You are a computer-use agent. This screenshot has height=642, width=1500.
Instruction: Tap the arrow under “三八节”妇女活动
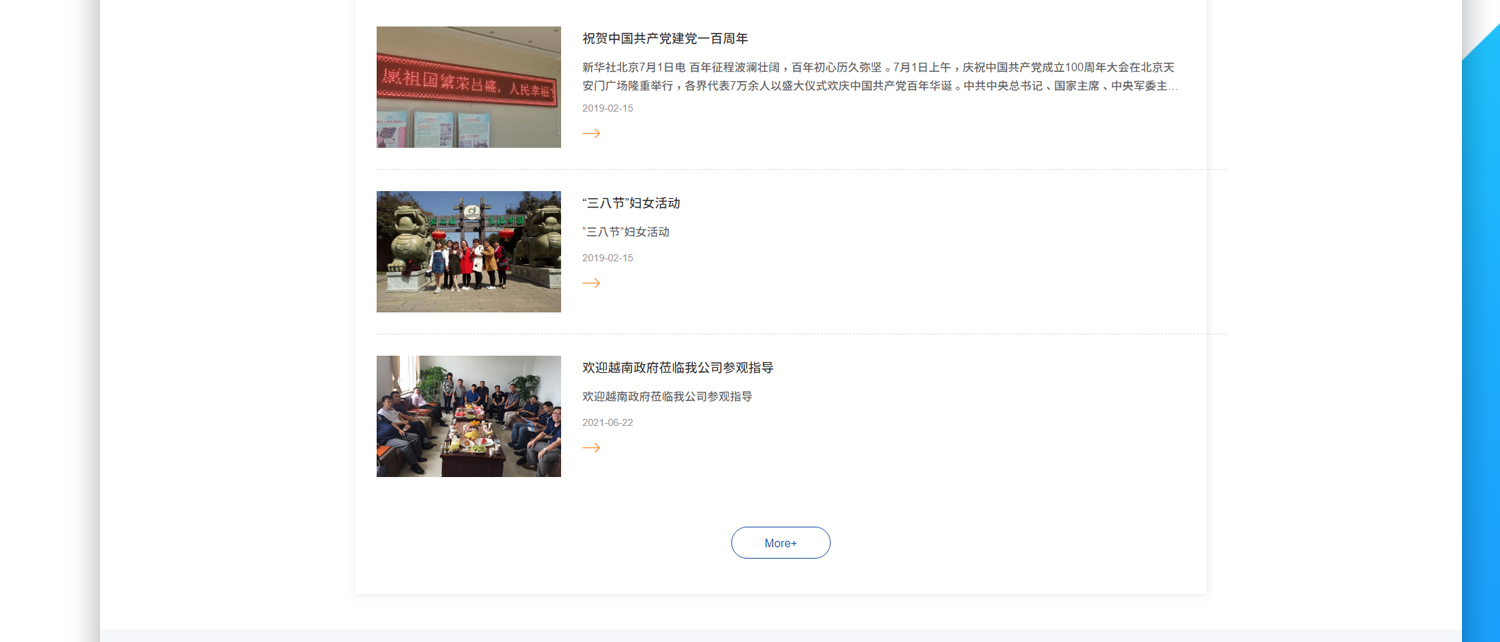[x=591, y=283]
